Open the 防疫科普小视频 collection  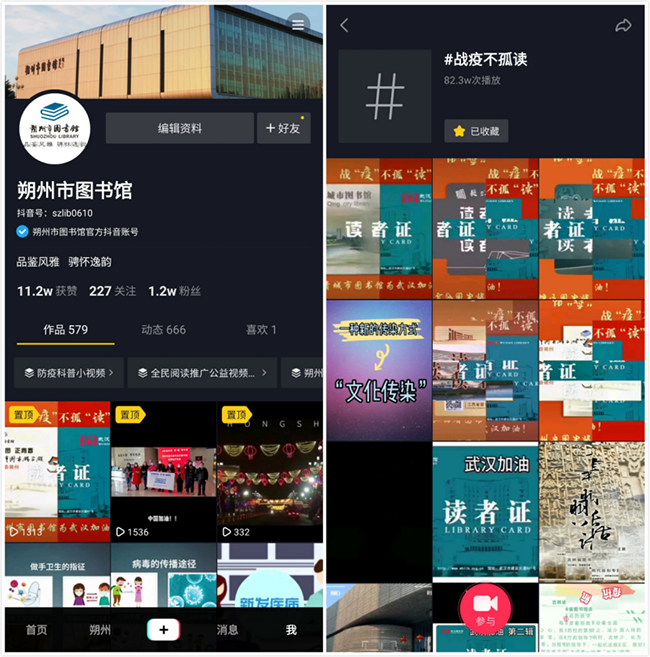pos(69,373)
